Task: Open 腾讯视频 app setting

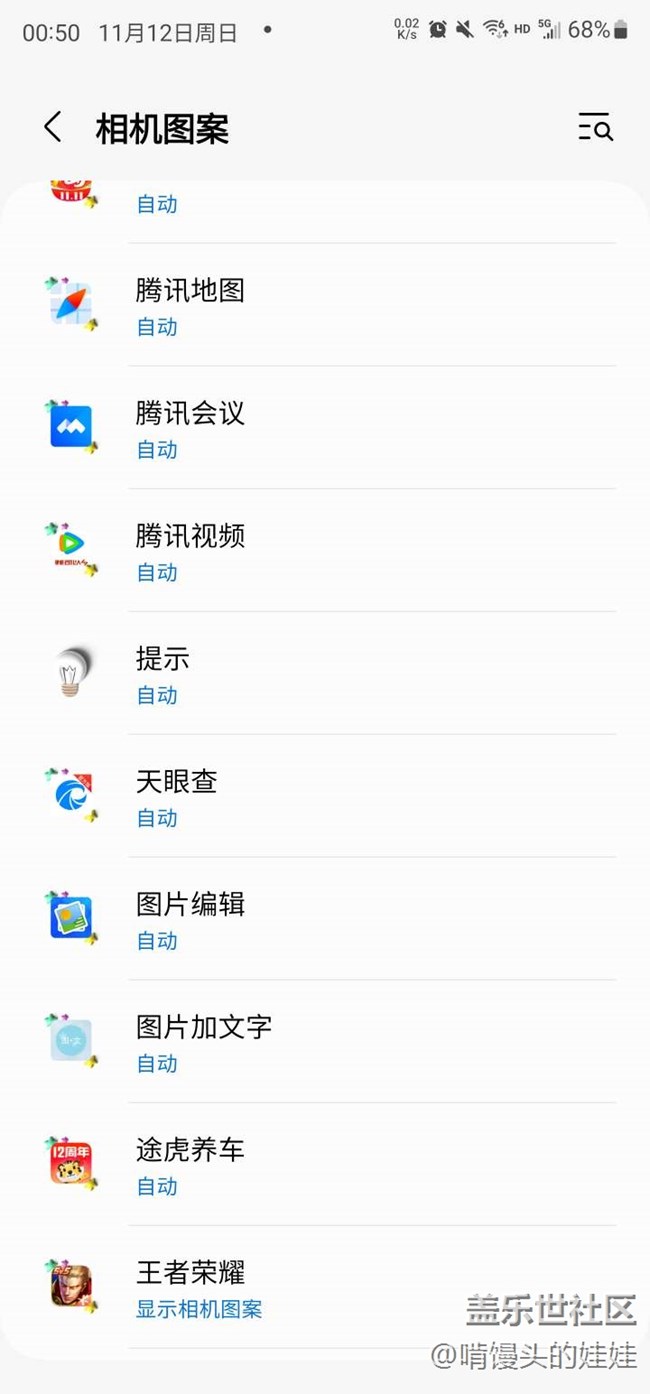Action: coord(325,551)
